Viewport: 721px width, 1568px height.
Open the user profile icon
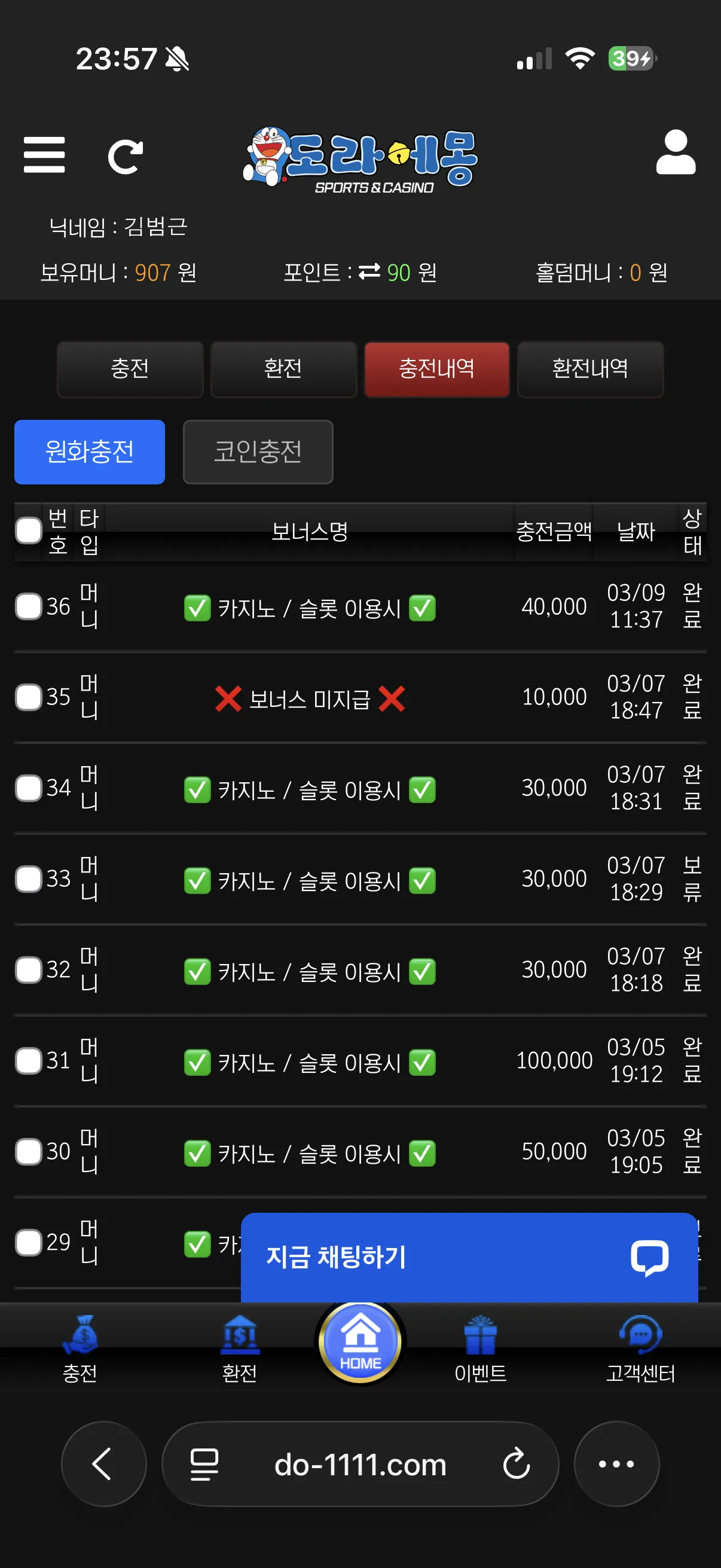tap(676, 151)
